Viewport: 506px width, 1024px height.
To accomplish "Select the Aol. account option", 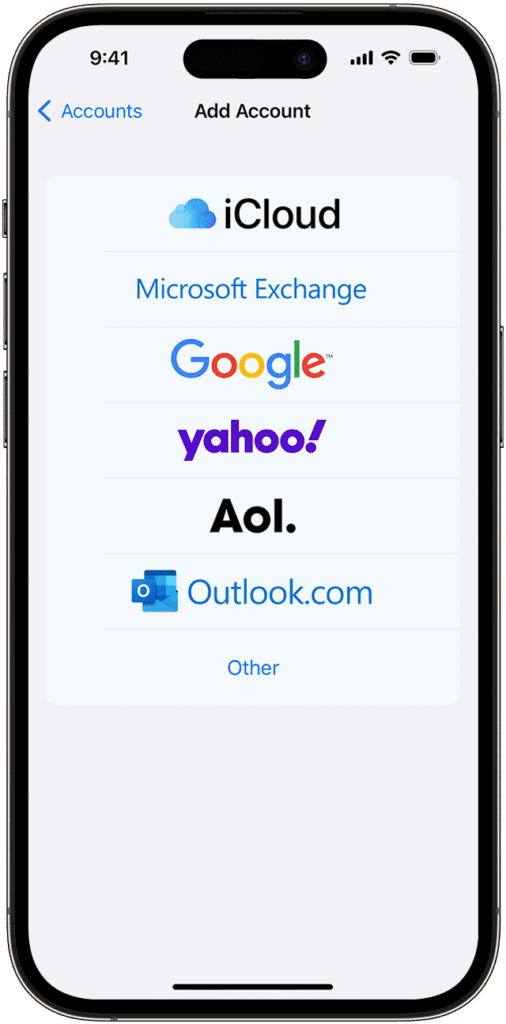I will [253, 517].
